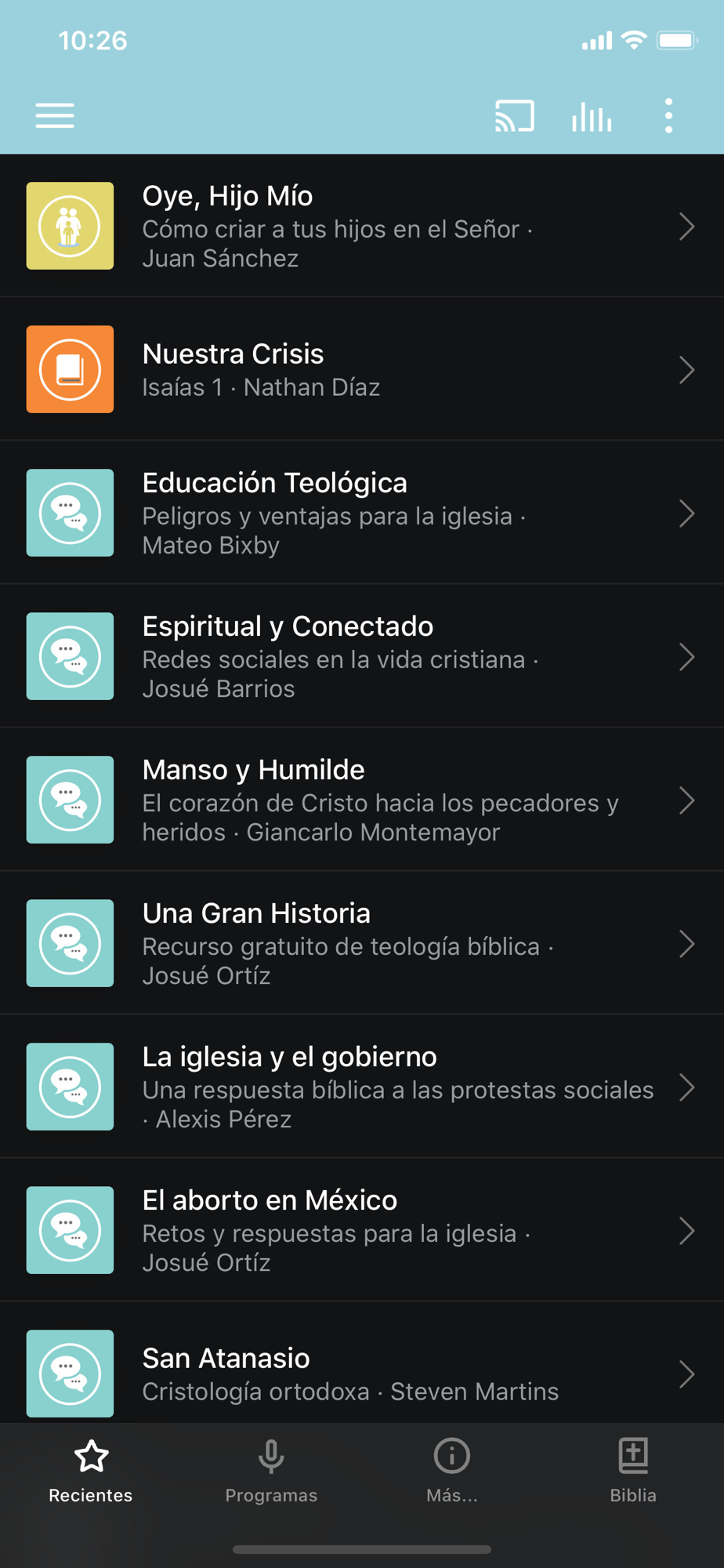The height and width of the screenshot is (1568, 724).
Task: Switch to the Recientes tab
Action: coord(91,1472)
